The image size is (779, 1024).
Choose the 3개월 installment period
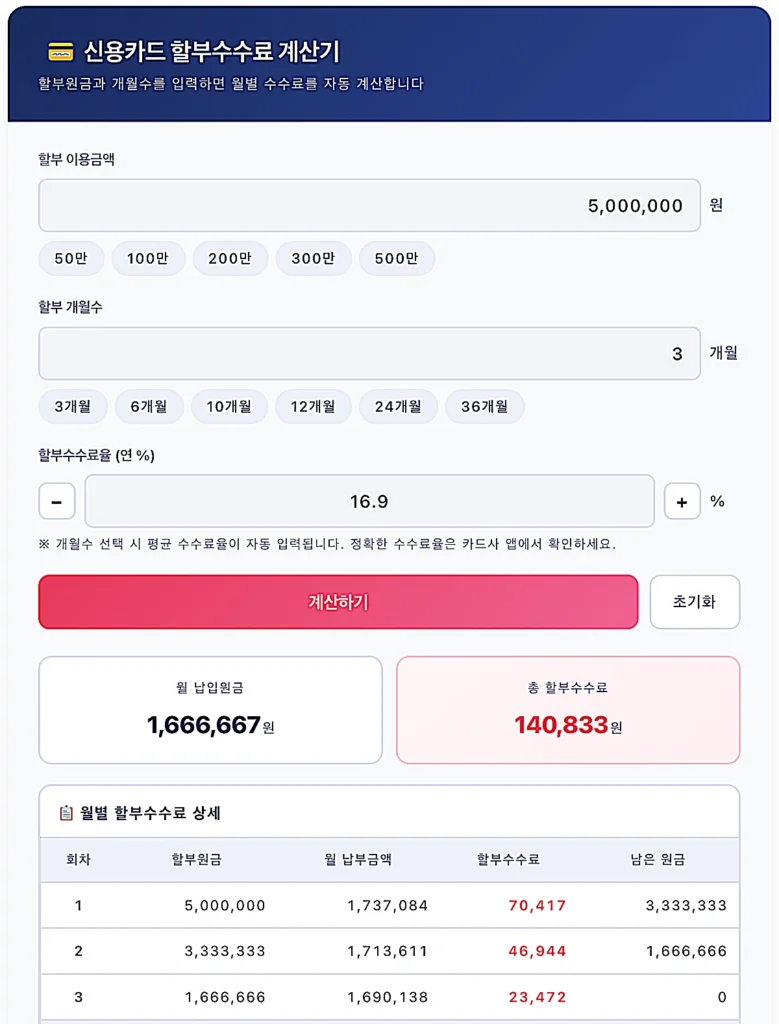click(71, 406)
